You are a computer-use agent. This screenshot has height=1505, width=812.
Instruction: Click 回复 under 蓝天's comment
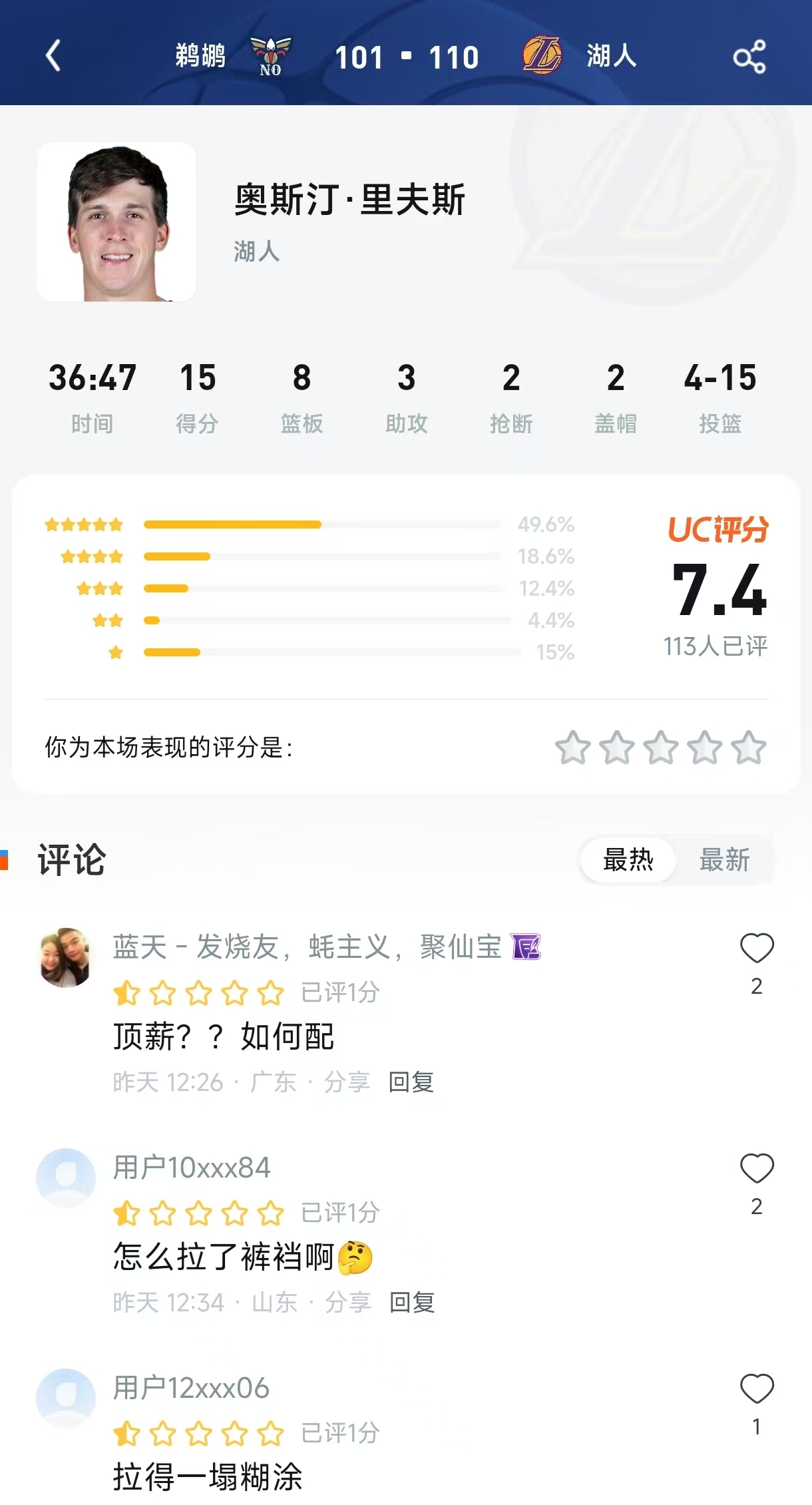(x=411, y=1082)
